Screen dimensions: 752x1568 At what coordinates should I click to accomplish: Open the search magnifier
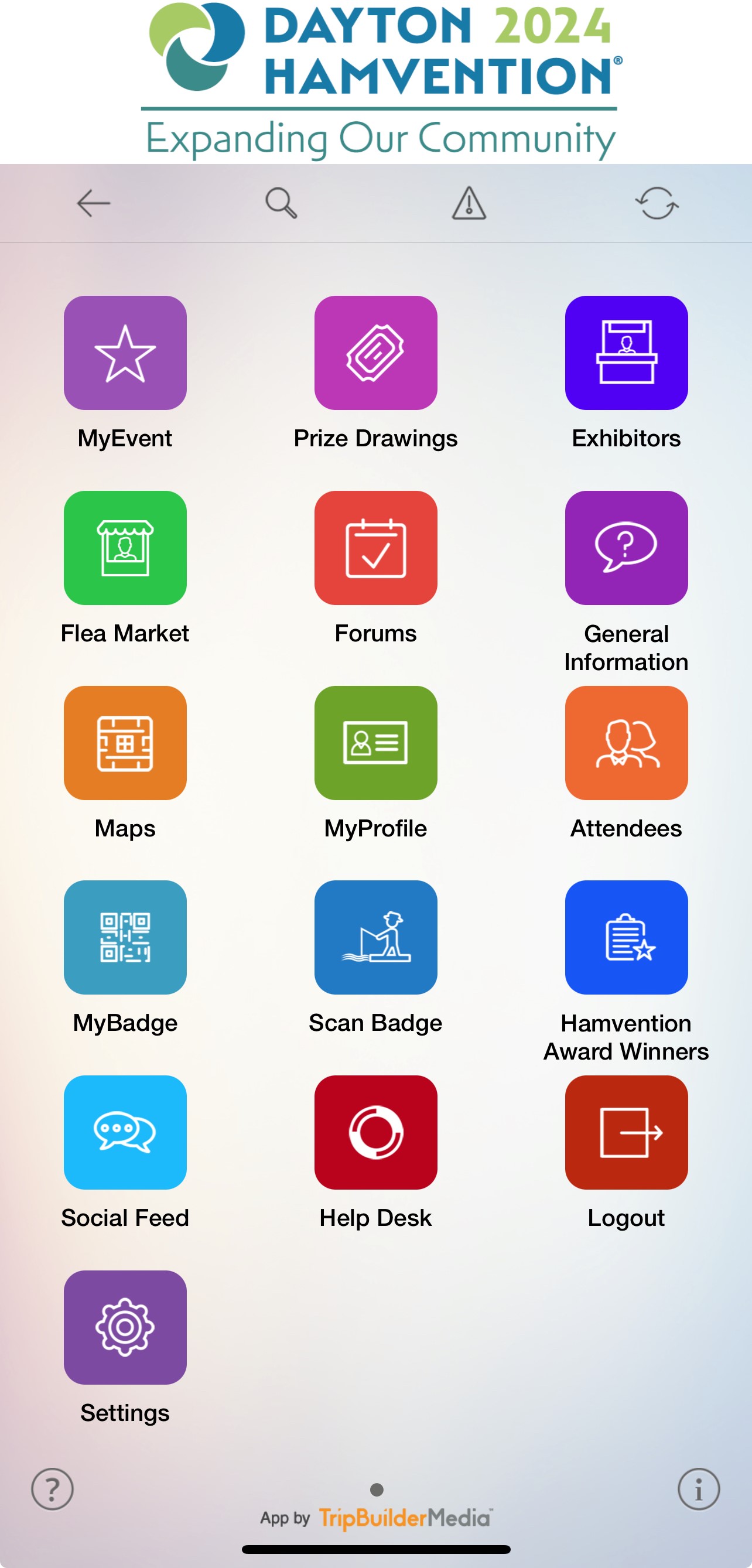(281, 203)
